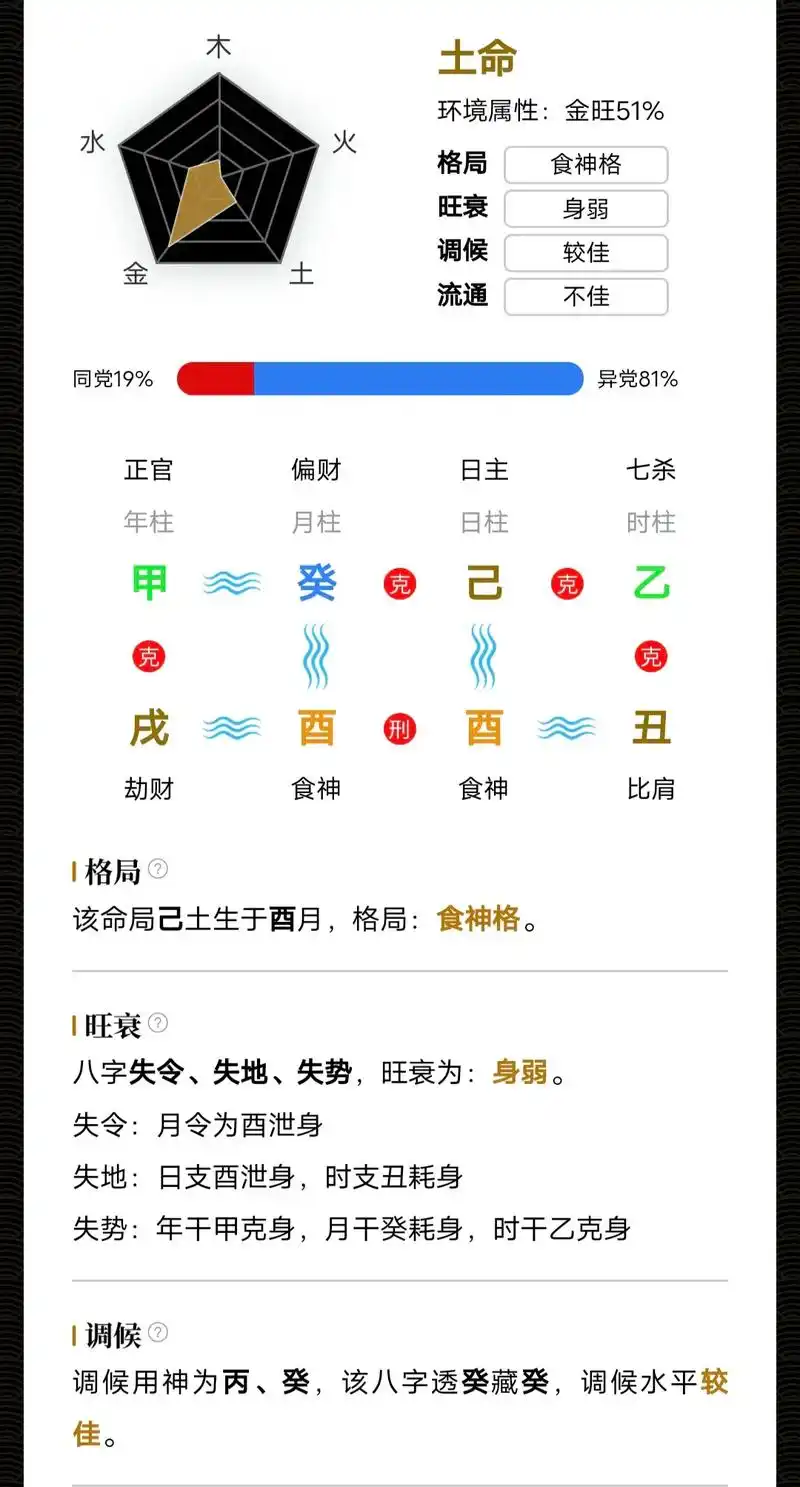The height and width of the screenshot is (1487, 800).
Task: Select the 日主 column header
Action: (x=484, y=470)
